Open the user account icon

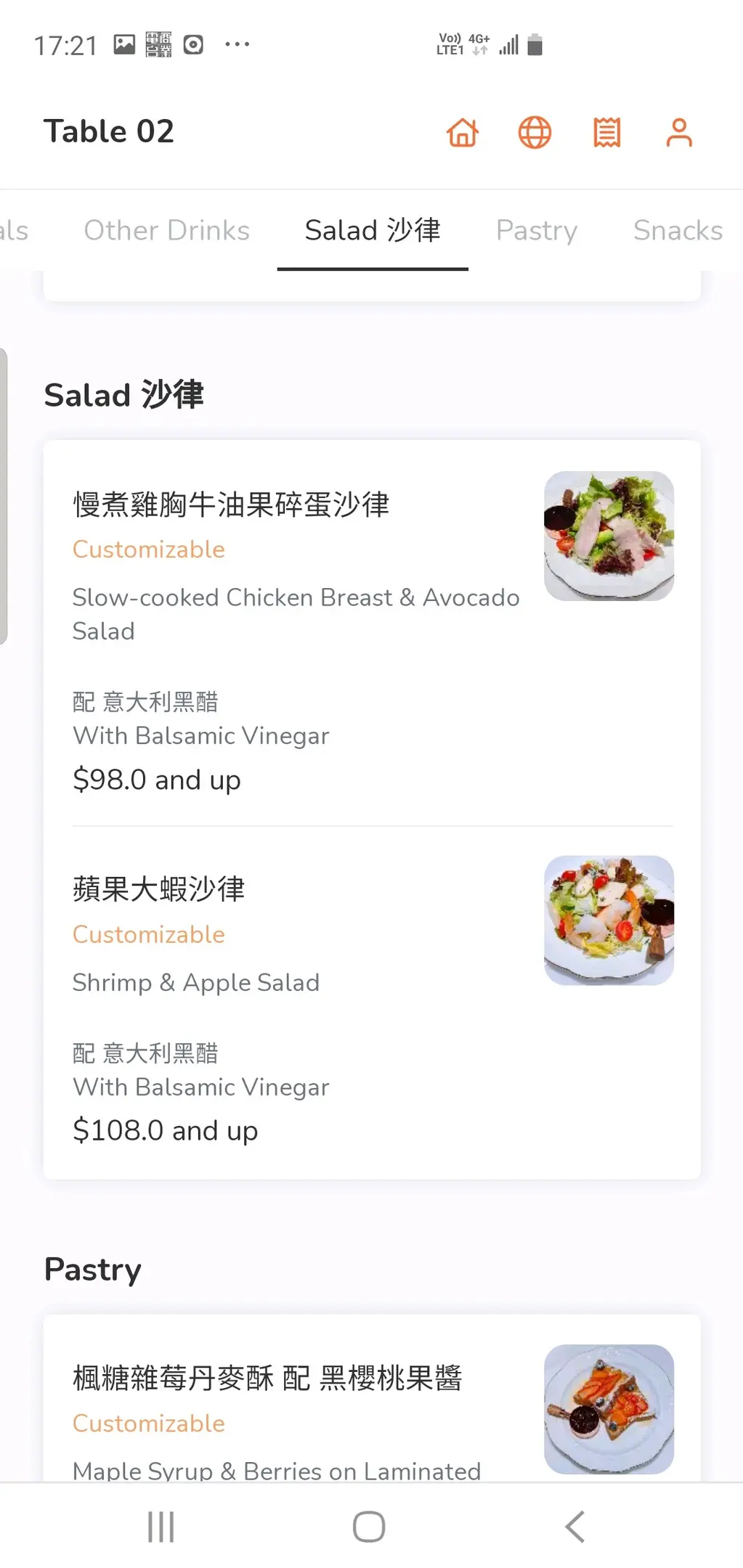[679, 133]
